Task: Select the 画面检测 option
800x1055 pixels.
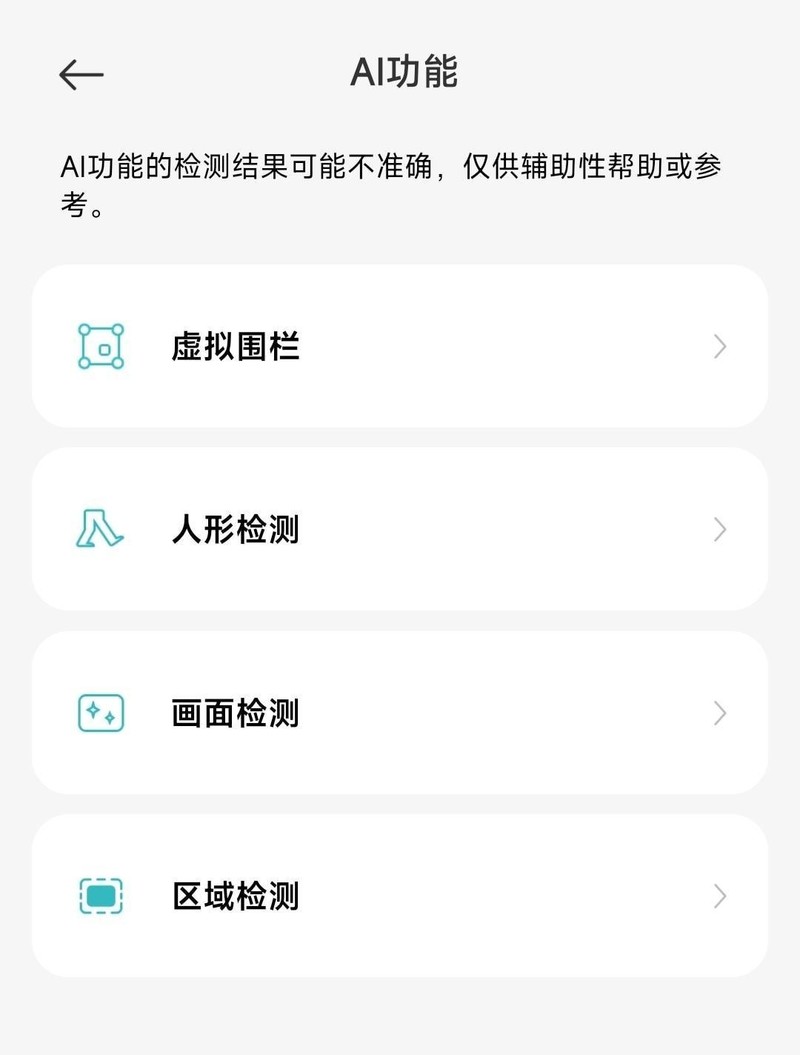Action: [x=400, y=713]
